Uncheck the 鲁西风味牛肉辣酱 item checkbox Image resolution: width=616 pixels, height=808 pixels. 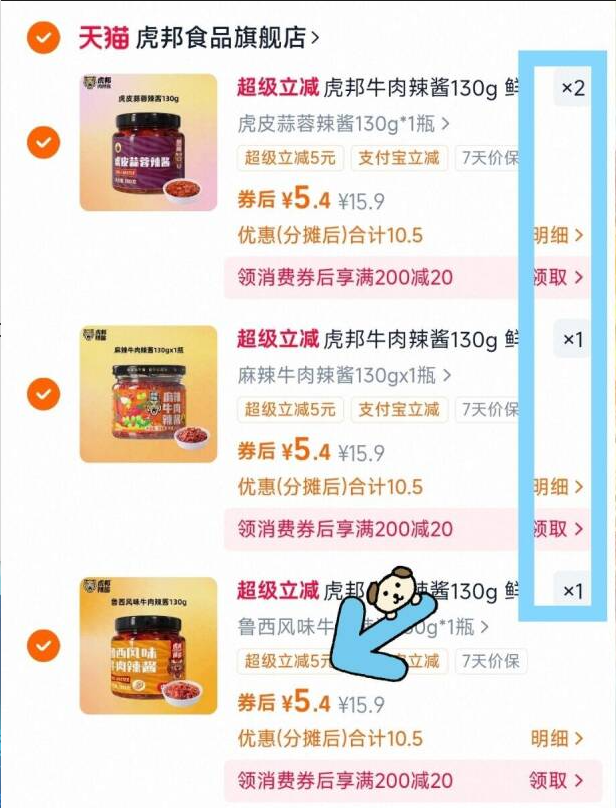click(42, 645)
